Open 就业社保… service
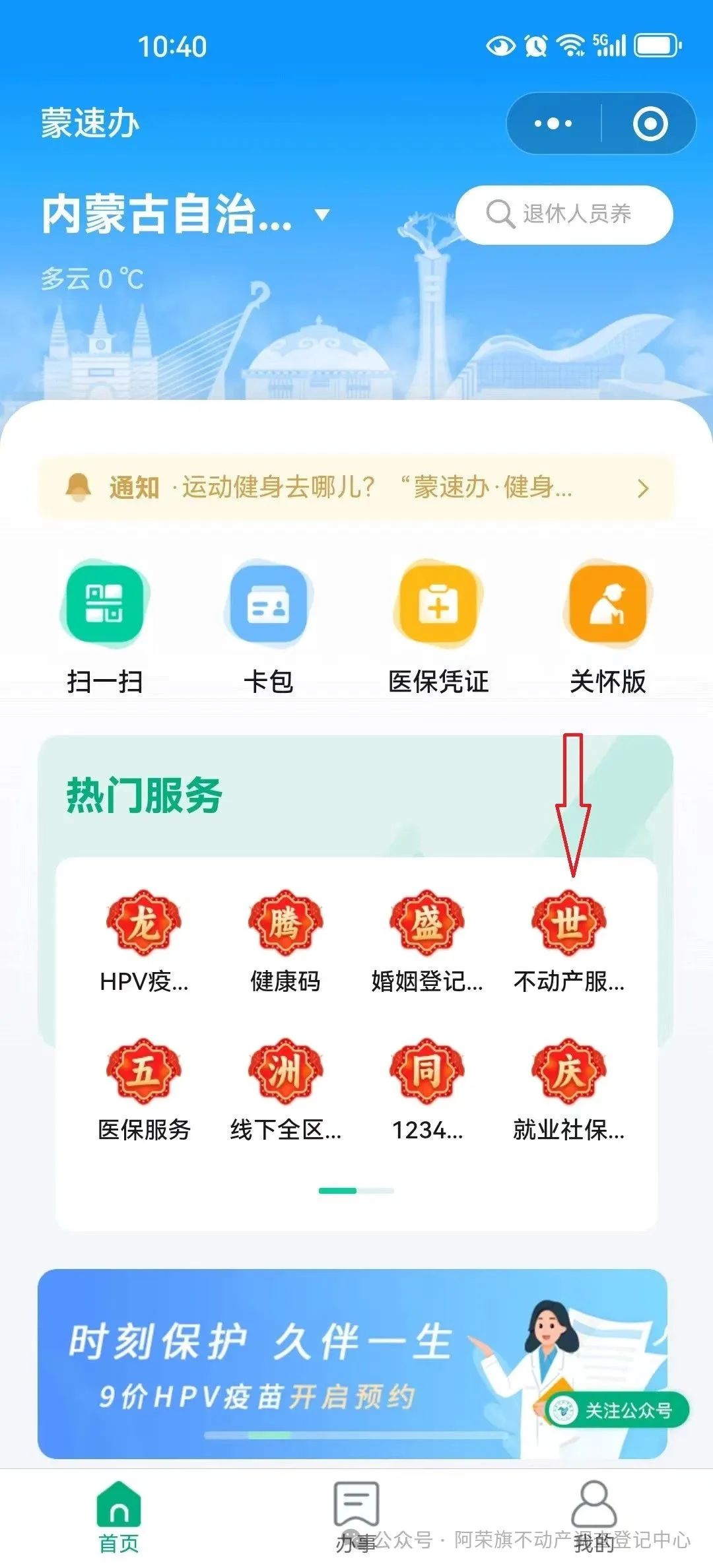The height and width of the screenshot is (1568, 713). 569,1090
